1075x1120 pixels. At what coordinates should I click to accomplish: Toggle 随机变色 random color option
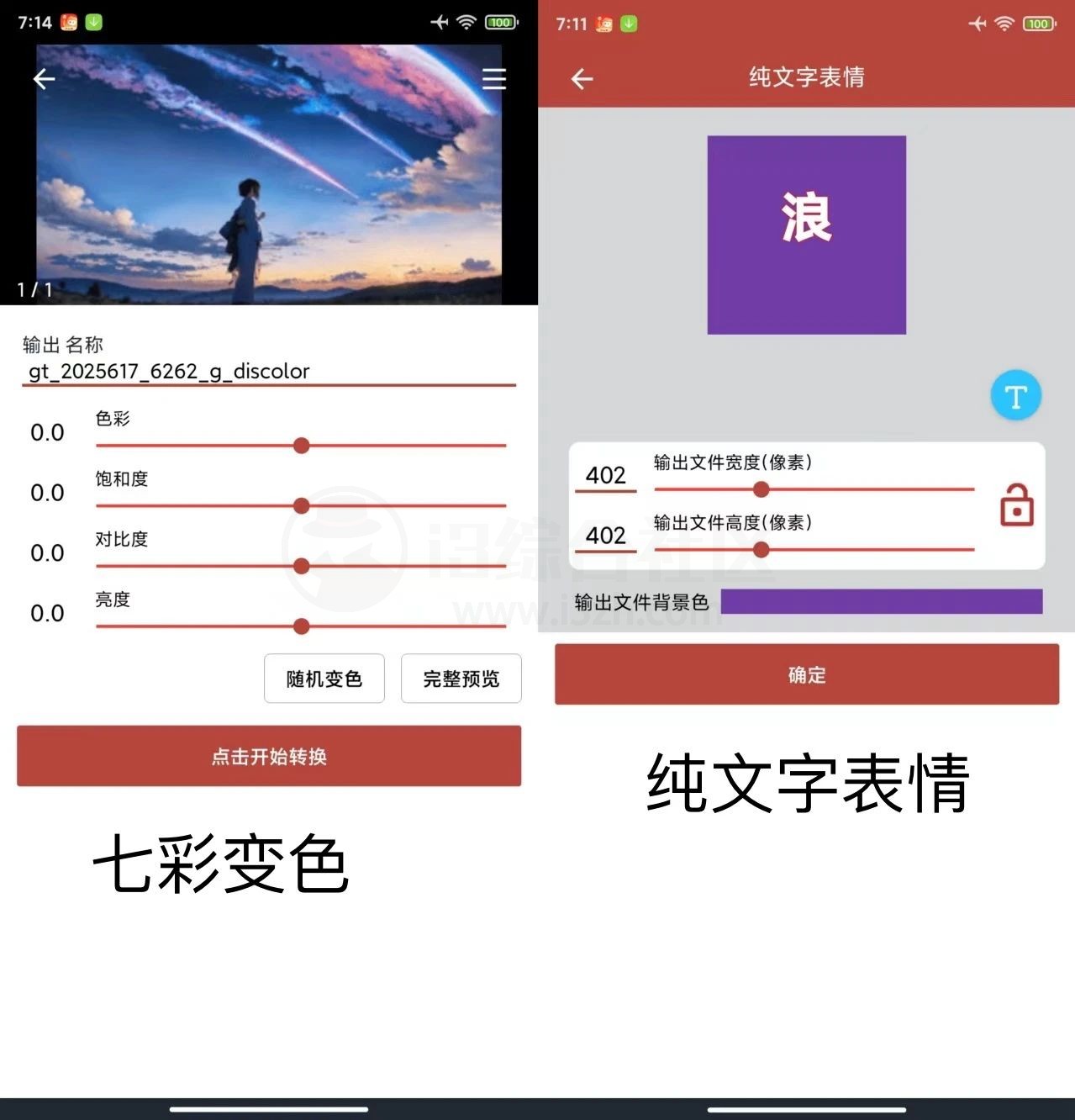324,678
